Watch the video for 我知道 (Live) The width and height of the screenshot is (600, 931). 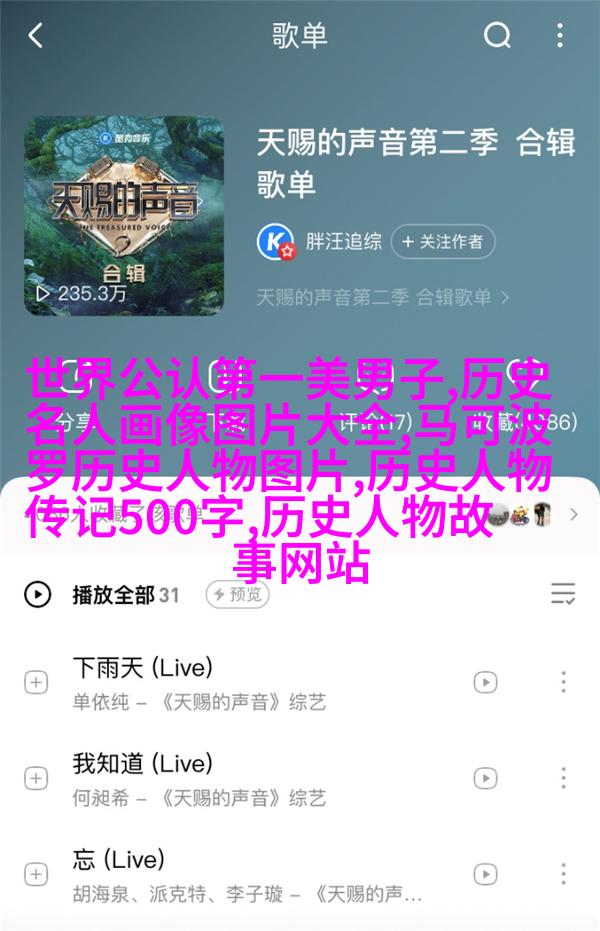485,778
